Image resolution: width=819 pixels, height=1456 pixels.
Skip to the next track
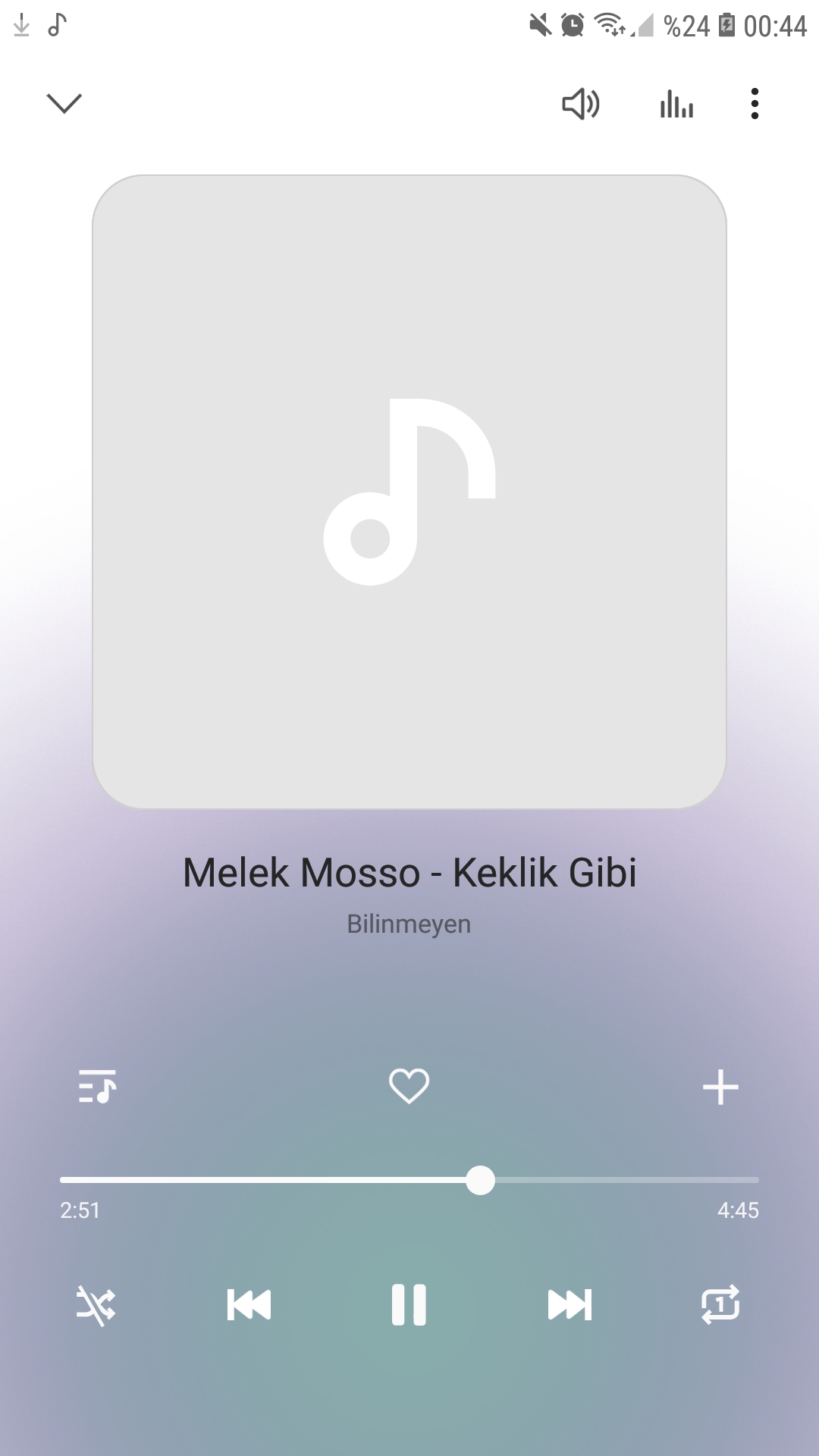point(570,1305)
